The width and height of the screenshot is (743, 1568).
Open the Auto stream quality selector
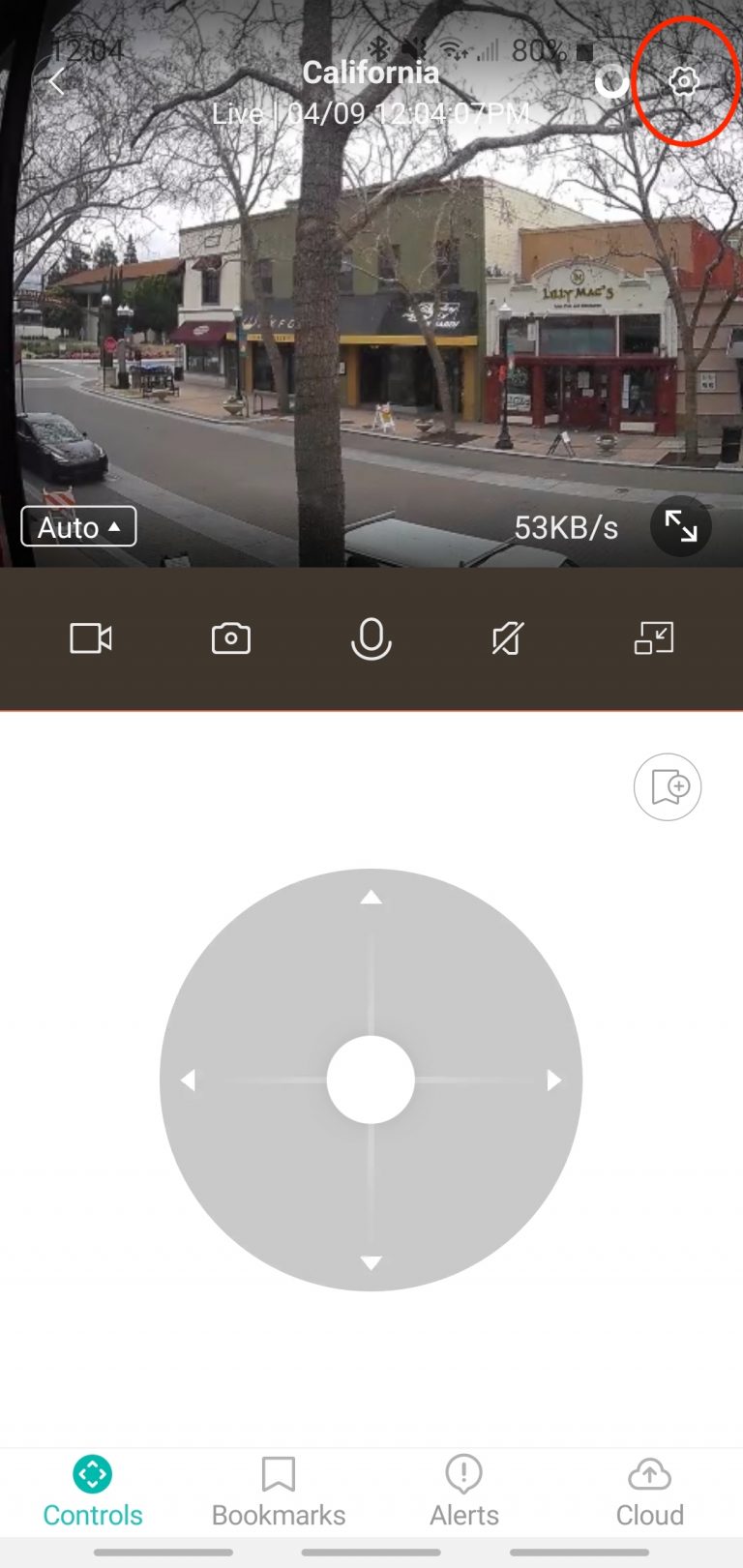77,527
